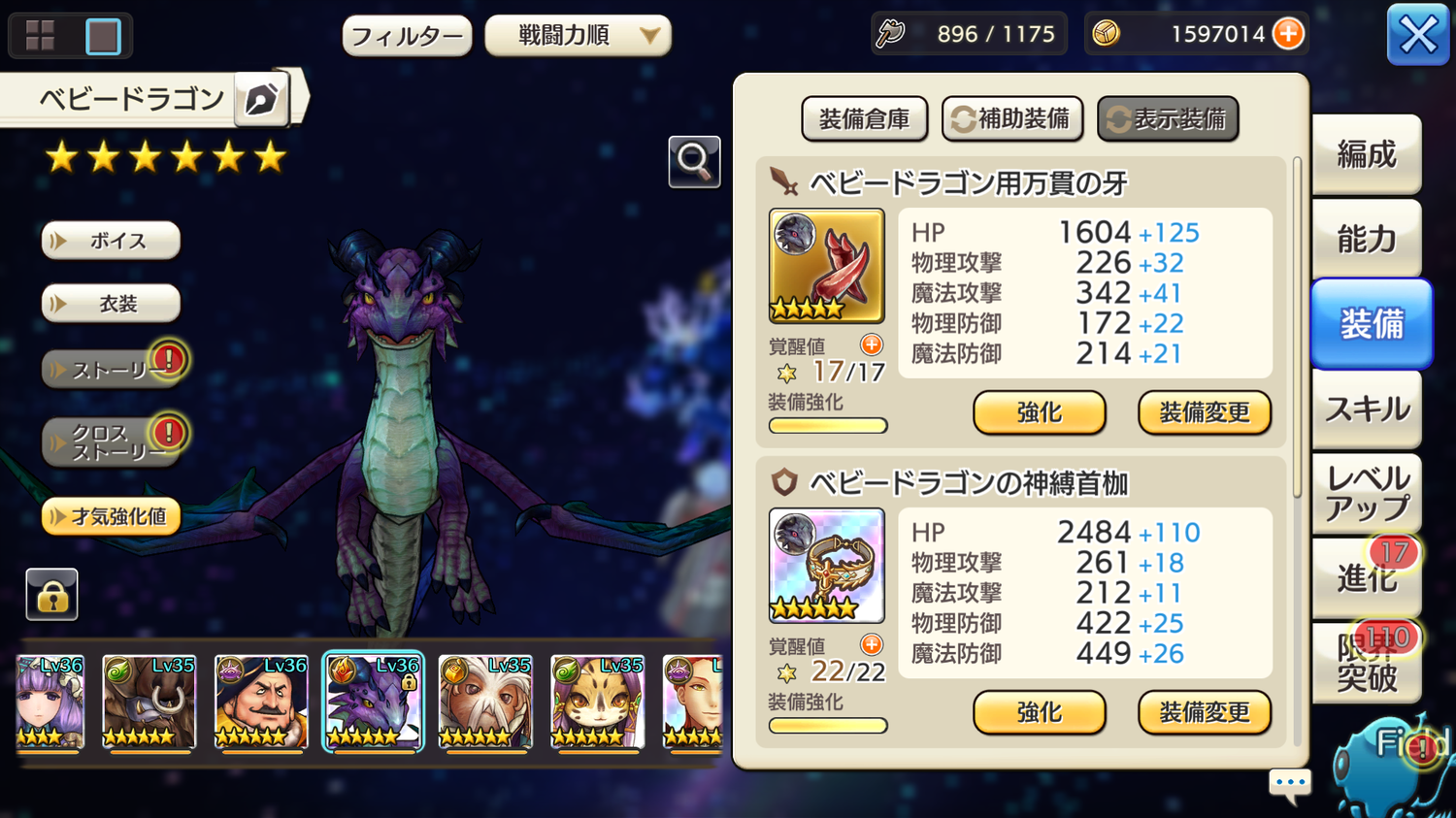
Task: Tap the magnifier to inspect the character
Action: pos(694,161)
